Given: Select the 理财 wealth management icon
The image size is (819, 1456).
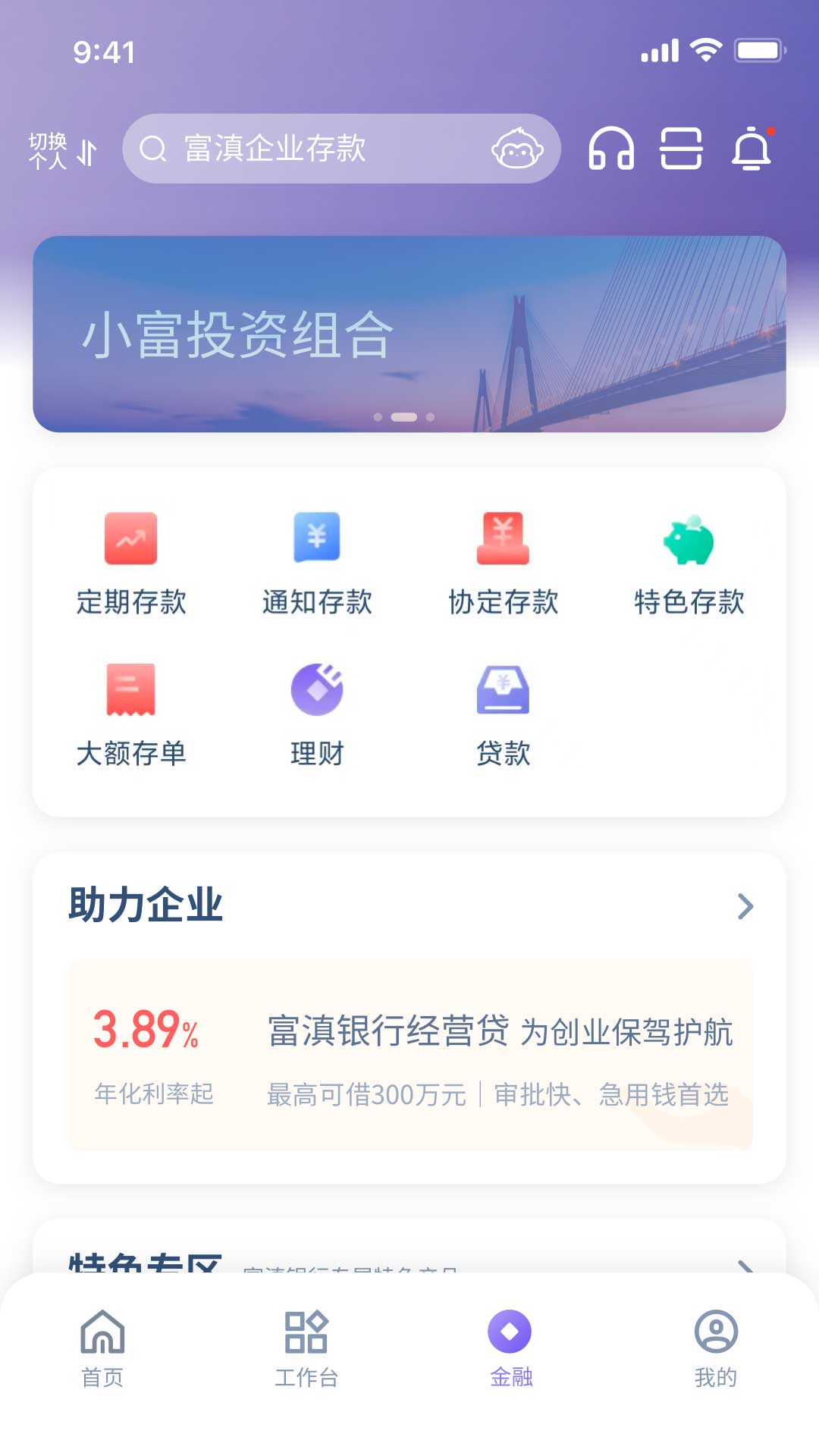Looking at the screenshot, I should point(318,690).
